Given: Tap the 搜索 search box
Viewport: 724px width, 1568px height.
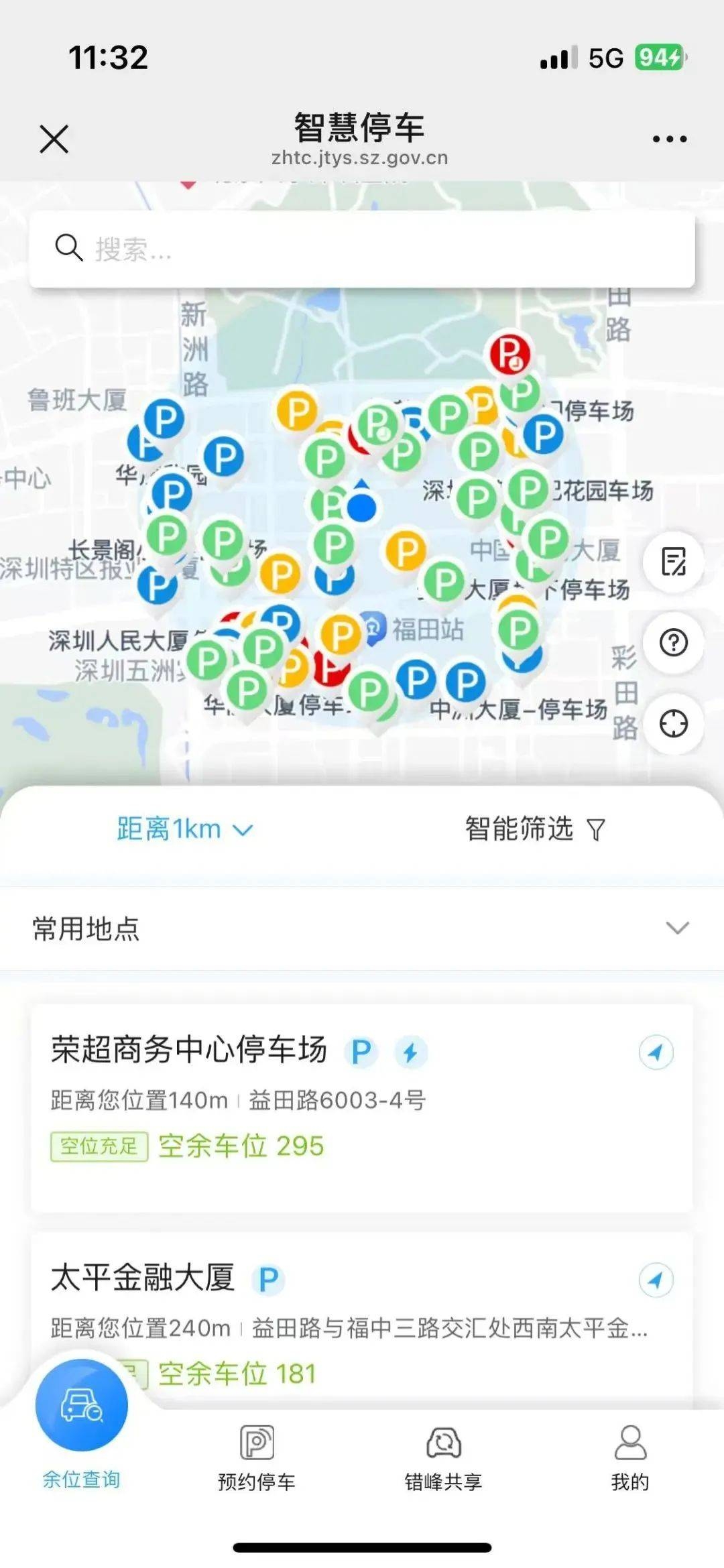Looking at the screenshot, I should [362, 249].
